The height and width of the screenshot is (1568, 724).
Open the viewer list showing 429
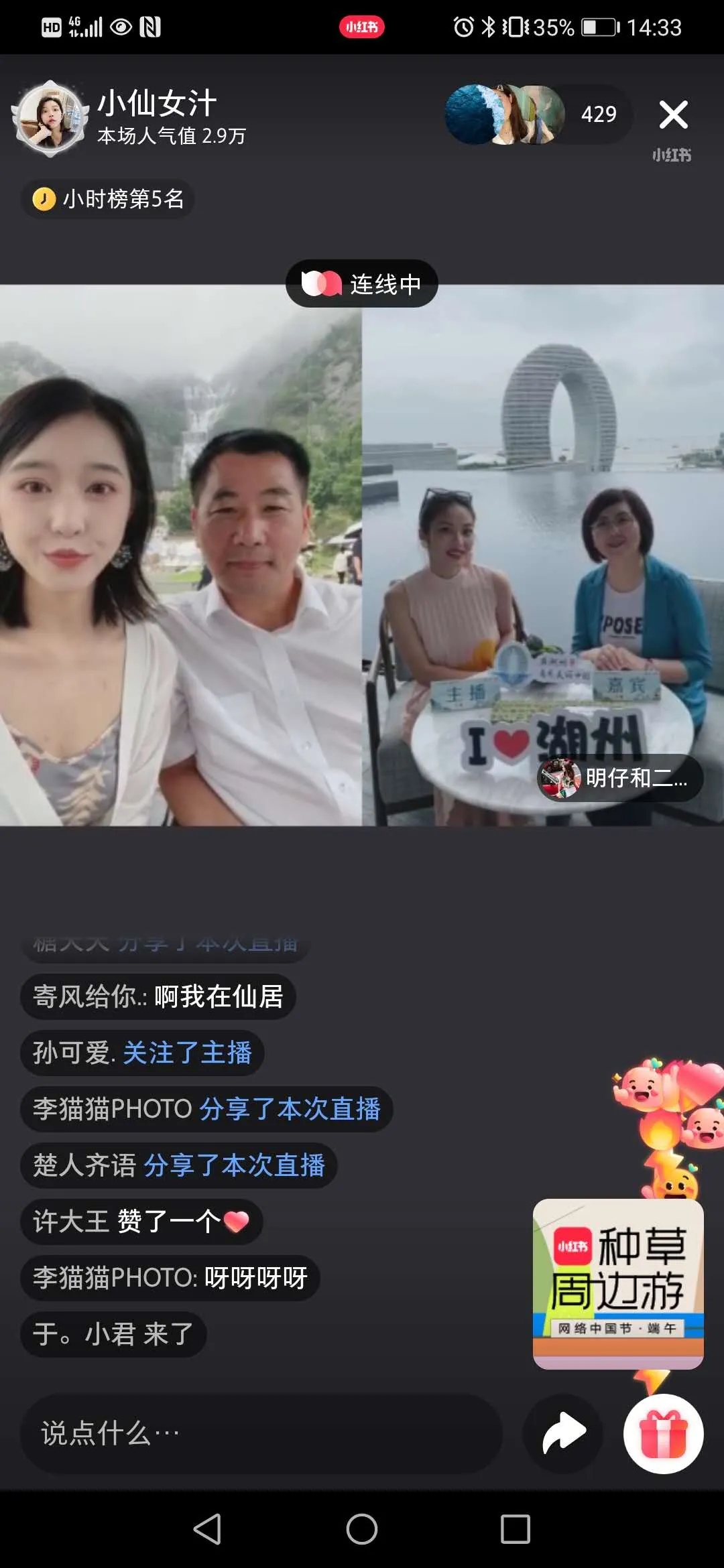[x=598, y=115]
